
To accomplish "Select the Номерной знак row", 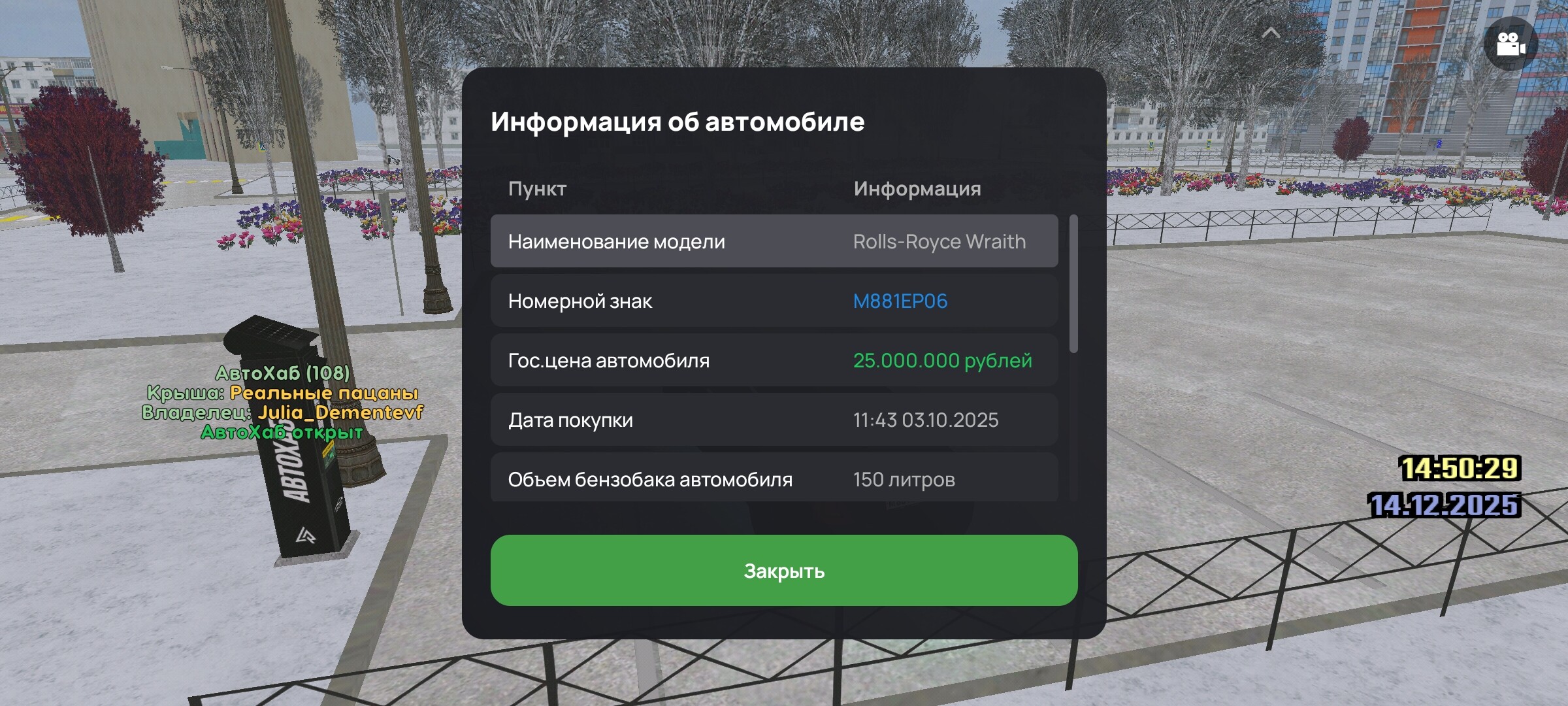I will (774, 301).
